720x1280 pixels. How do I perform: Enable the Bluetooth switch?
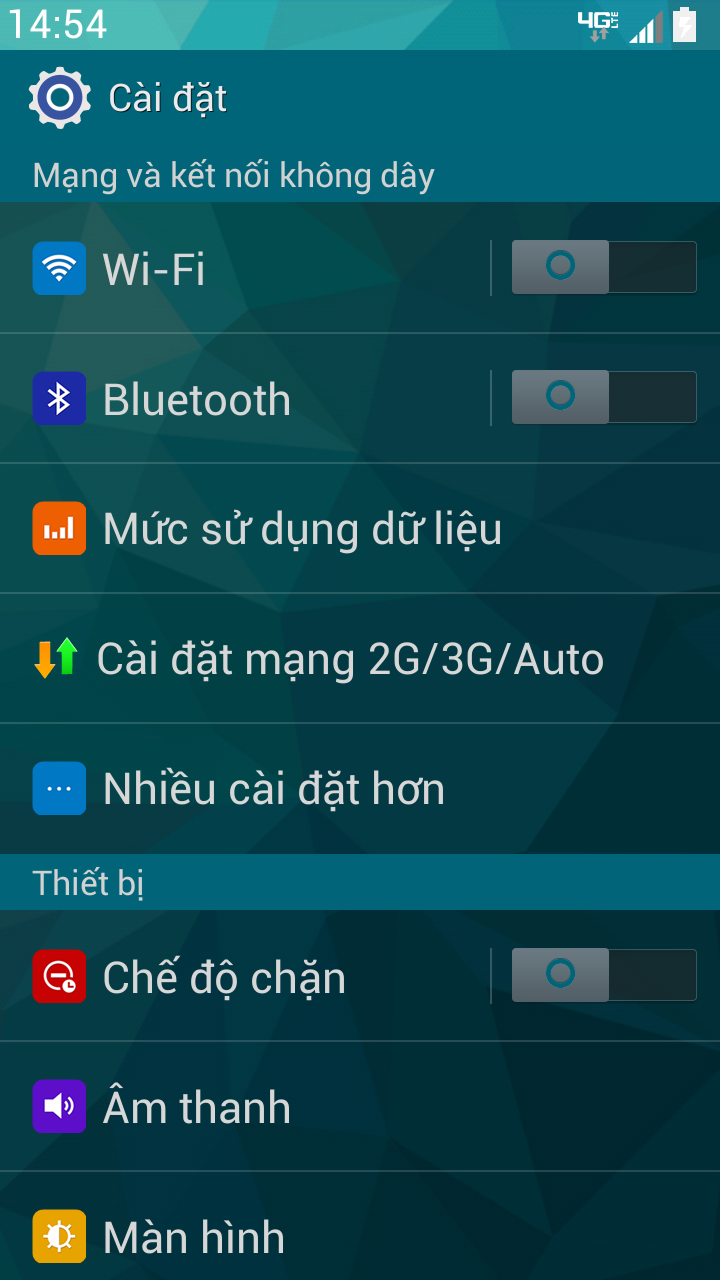point(604,397)
